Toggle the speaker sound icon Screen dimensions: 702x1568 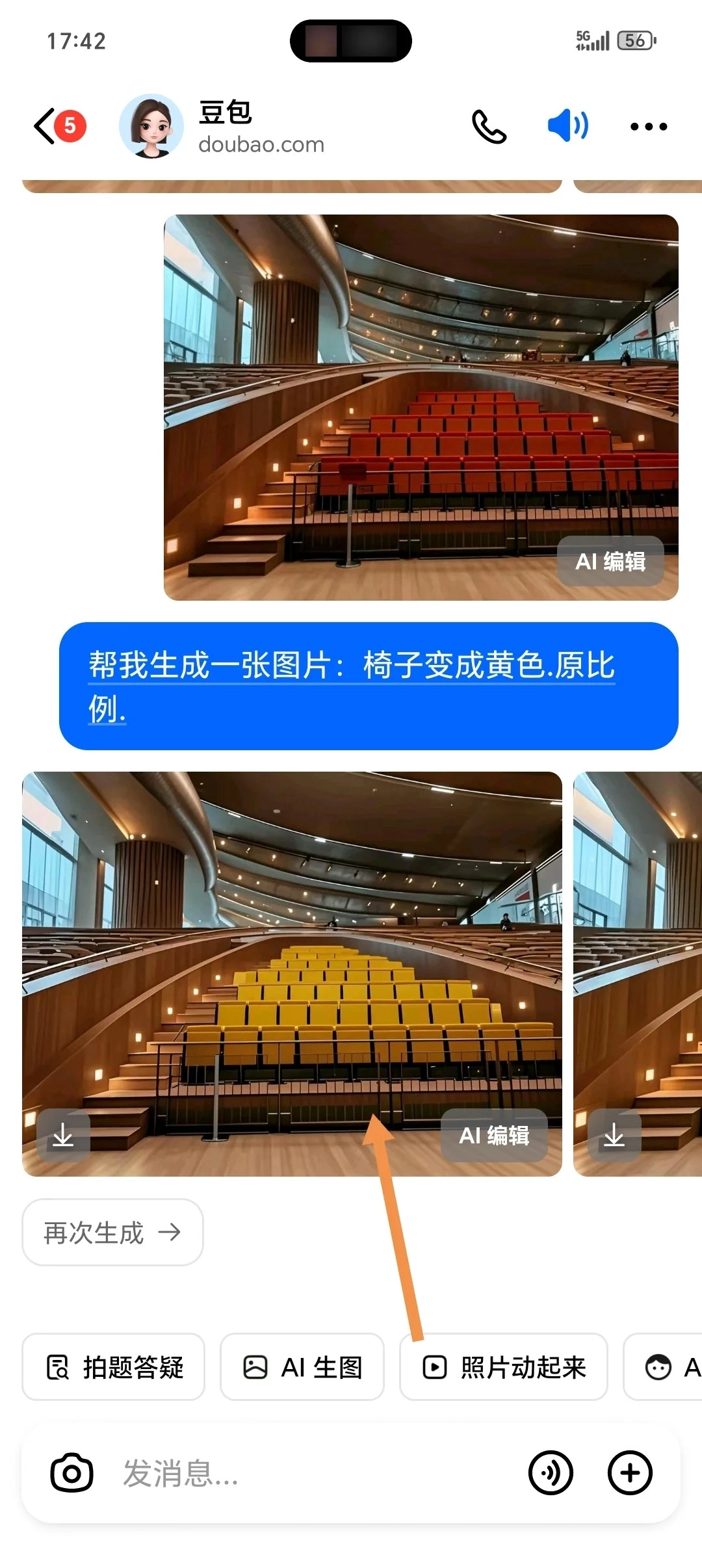[568, 125]
